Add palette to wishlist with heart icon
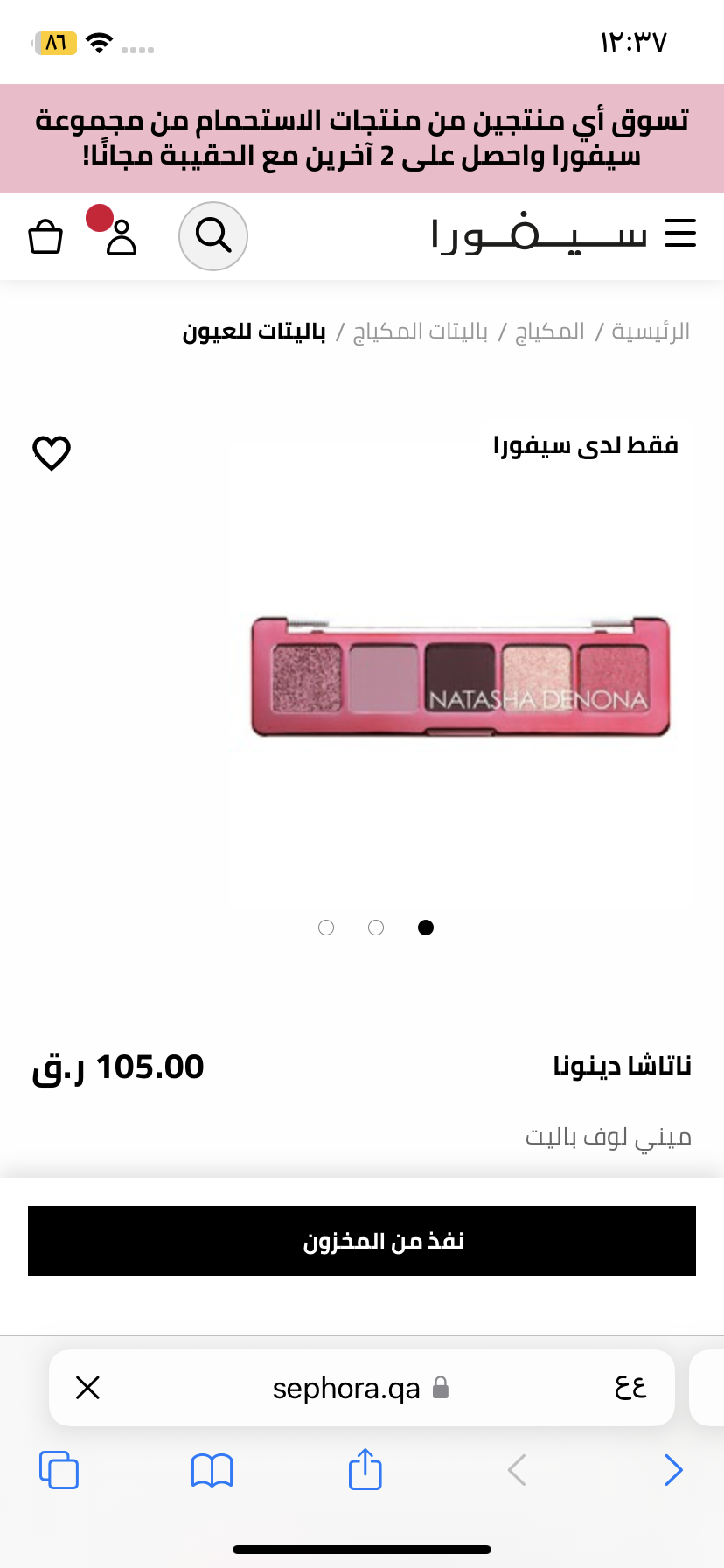This screenshot has width=724, height=1568. 52,452
